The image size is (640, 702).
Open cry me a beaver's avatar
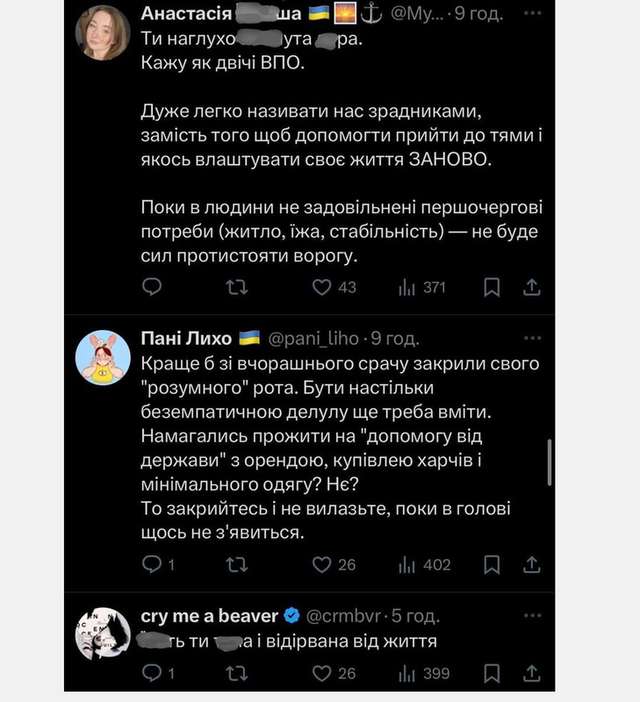click(x=102, y=633)
